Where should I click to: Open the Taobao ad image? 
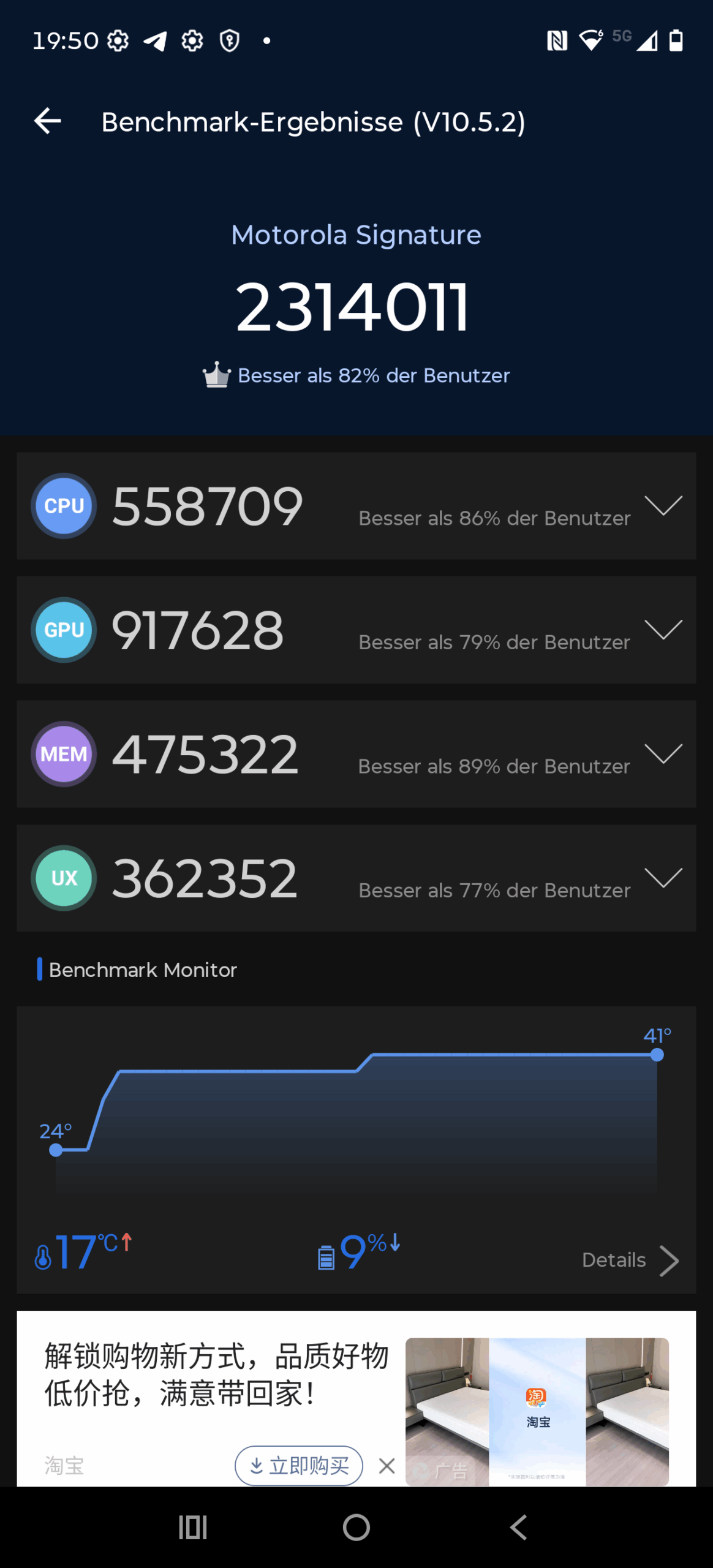(x=537, y=1411)
